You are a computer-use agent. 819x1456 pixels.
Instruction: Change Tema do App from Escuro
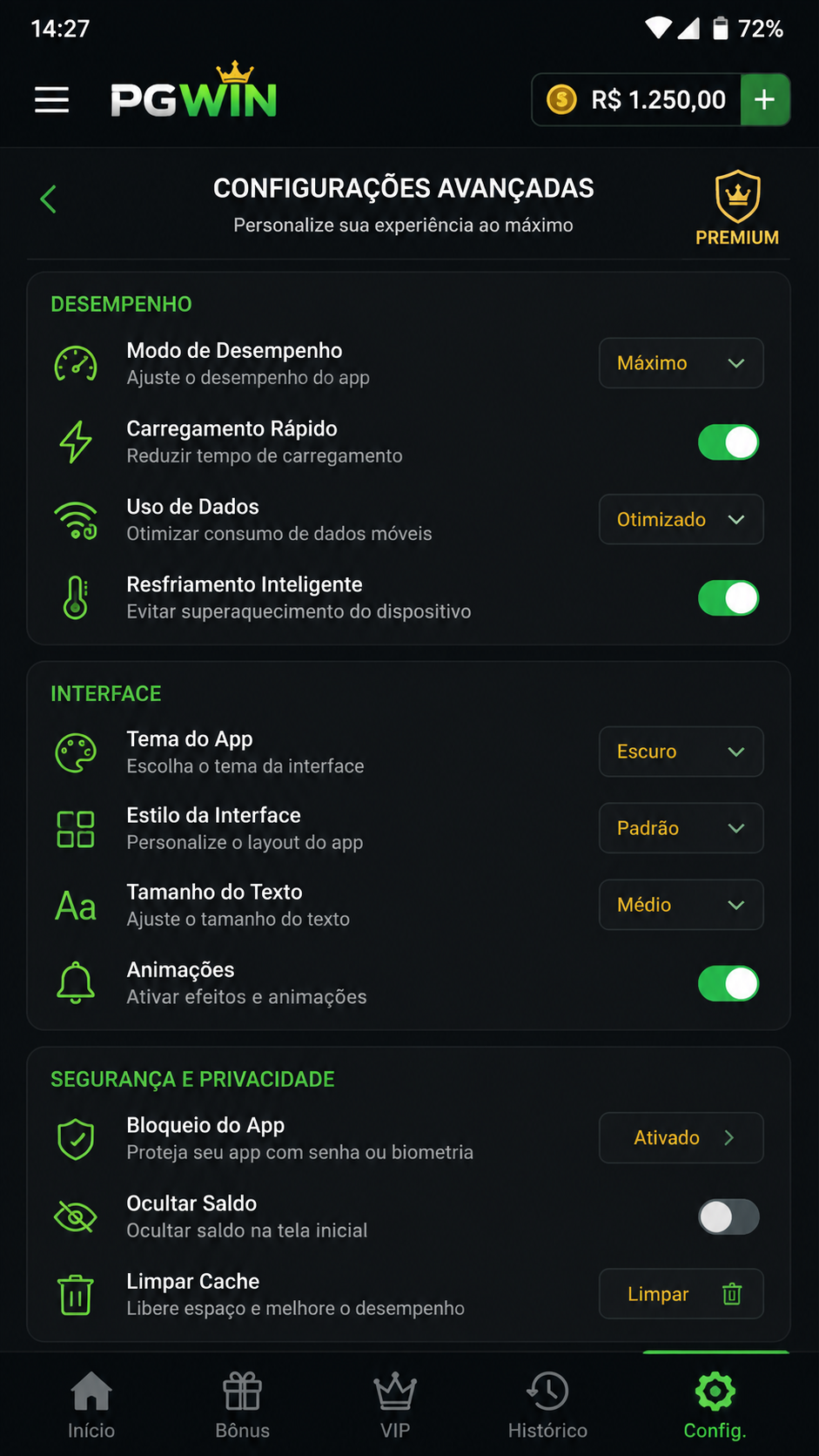[681, 752]
